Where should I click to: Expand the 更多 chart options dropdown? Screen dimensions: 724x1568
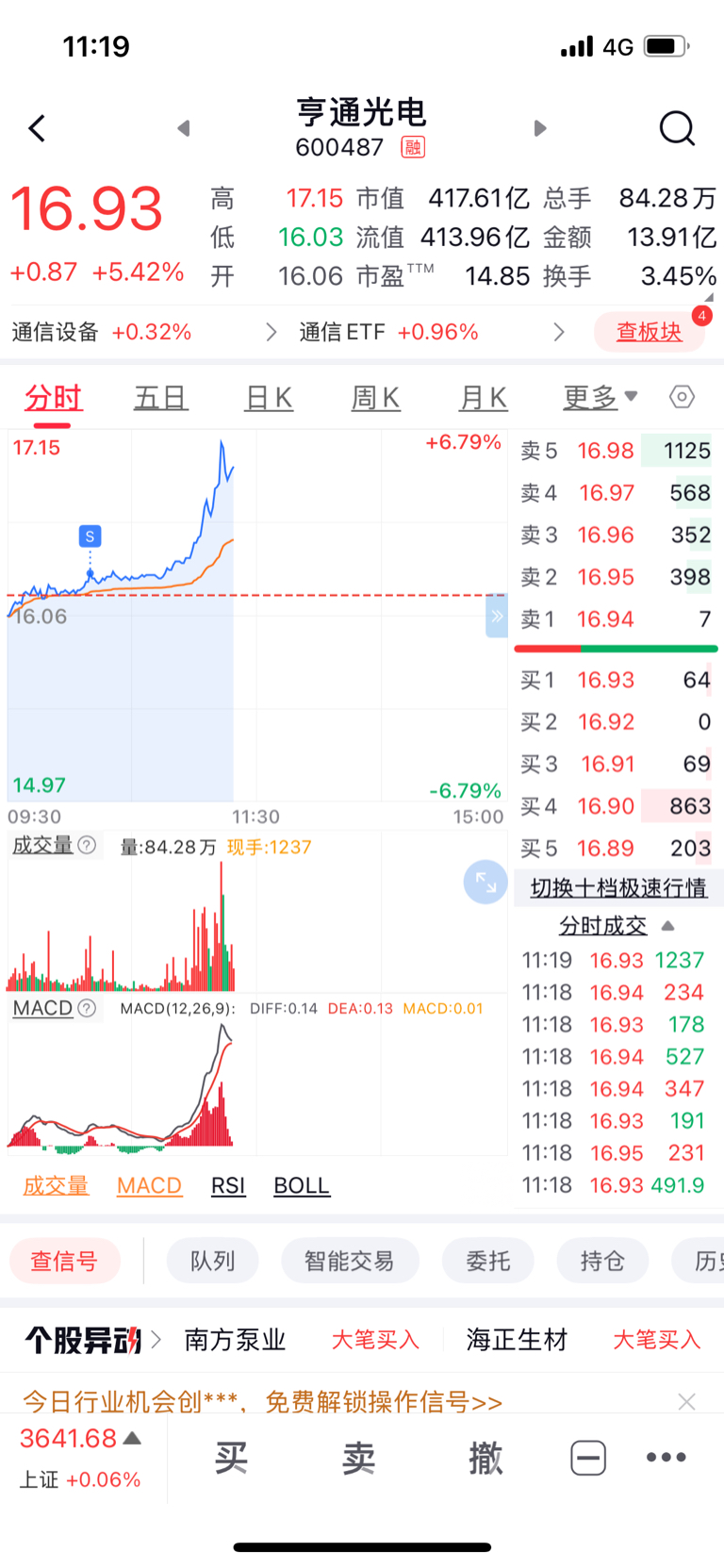tap(601, 397)
